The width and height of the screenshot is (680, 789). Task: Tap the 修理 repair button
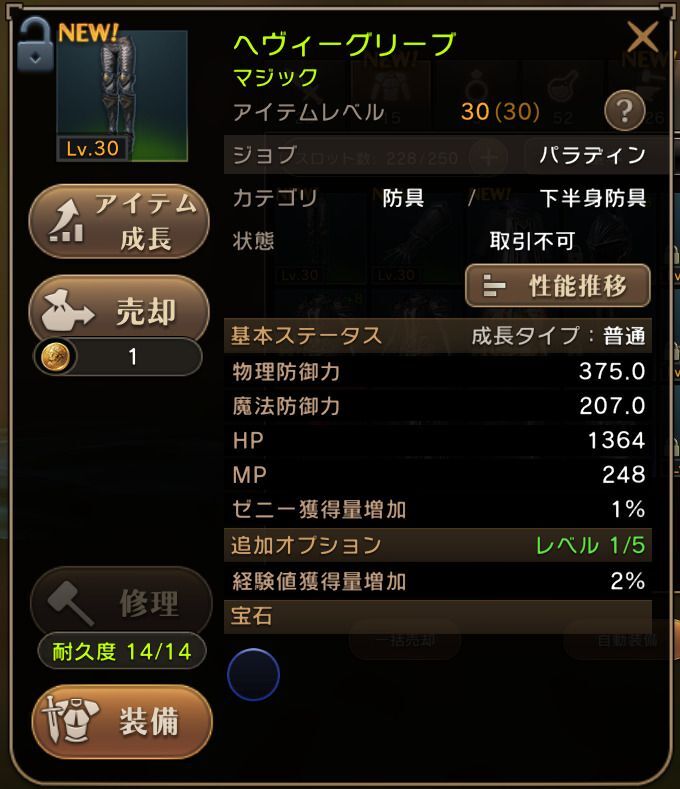[x=121, y=603]
